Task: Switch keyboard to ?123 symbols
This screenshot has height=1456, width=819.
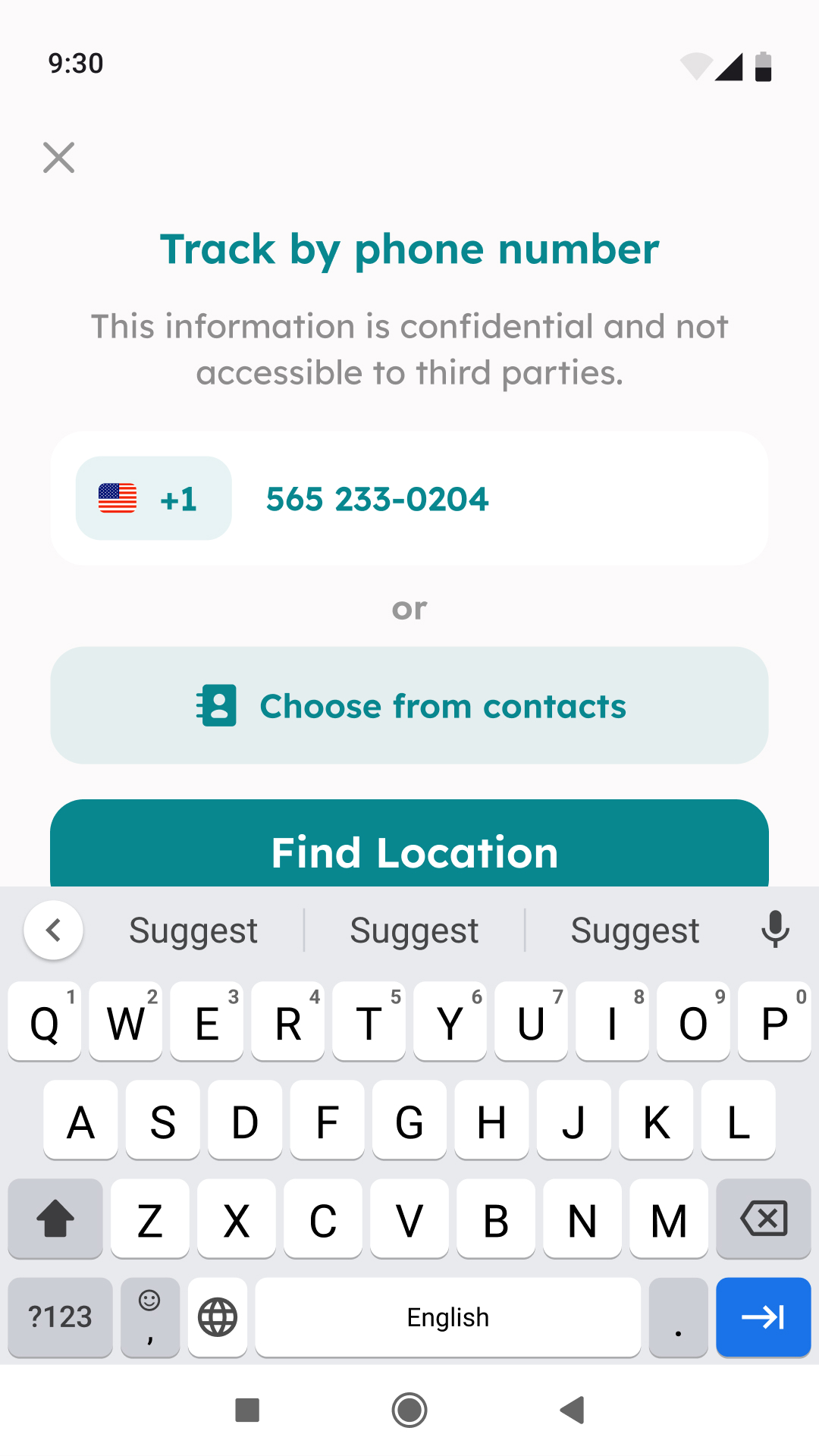Action: pyautogui.click(x=60, y=1317)
